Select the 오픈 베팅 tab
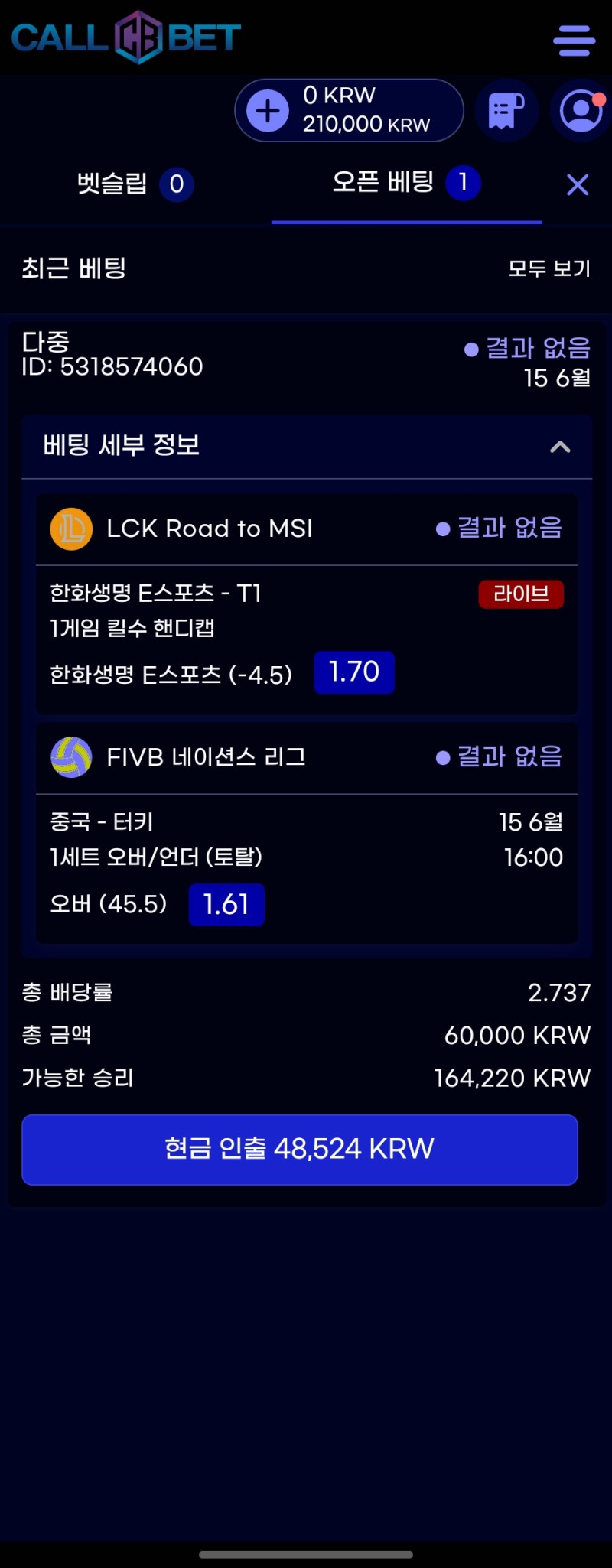 [x=405, y=184]
